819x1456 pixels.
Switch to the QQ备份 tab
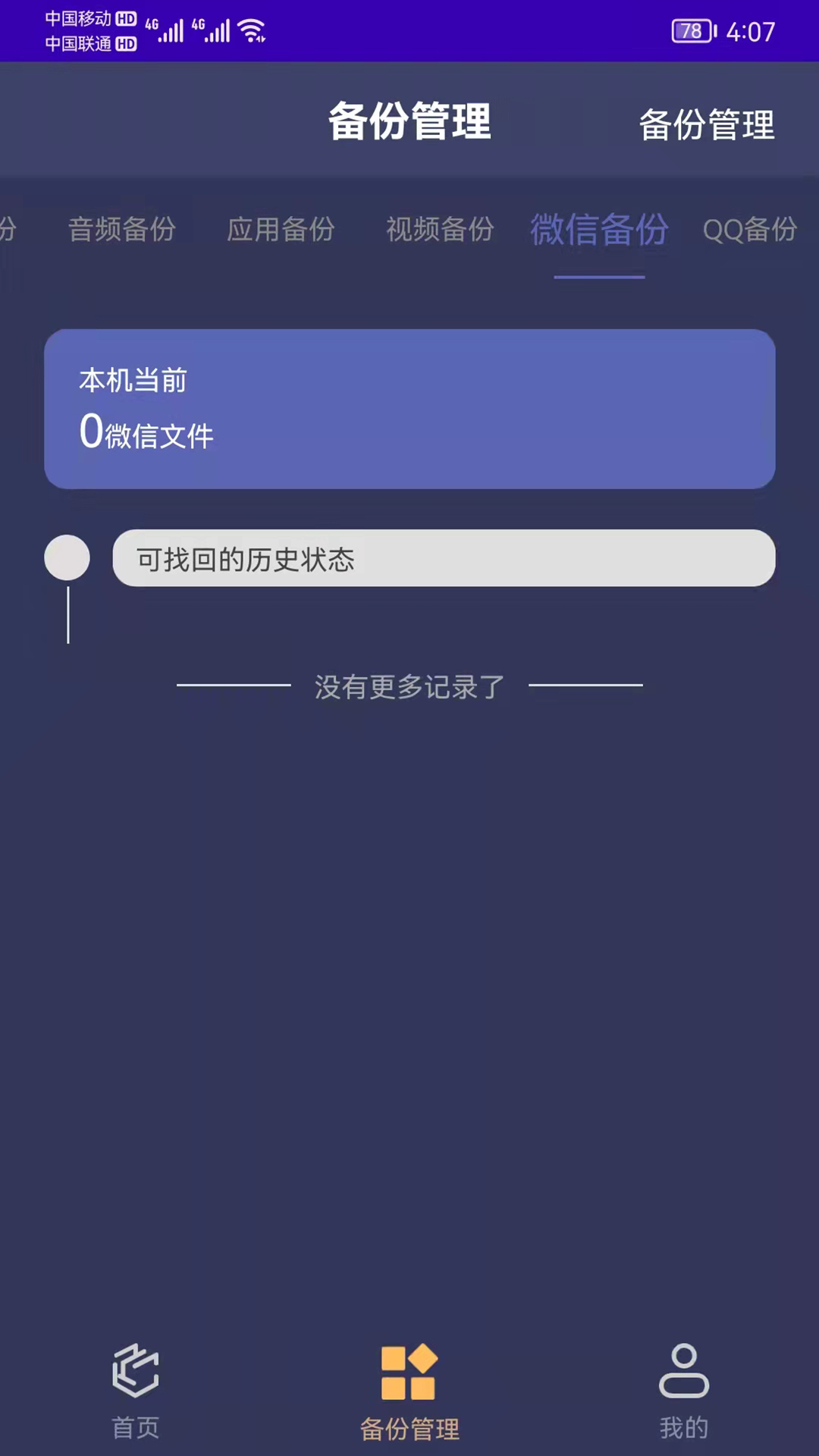(x=749, y=229)
